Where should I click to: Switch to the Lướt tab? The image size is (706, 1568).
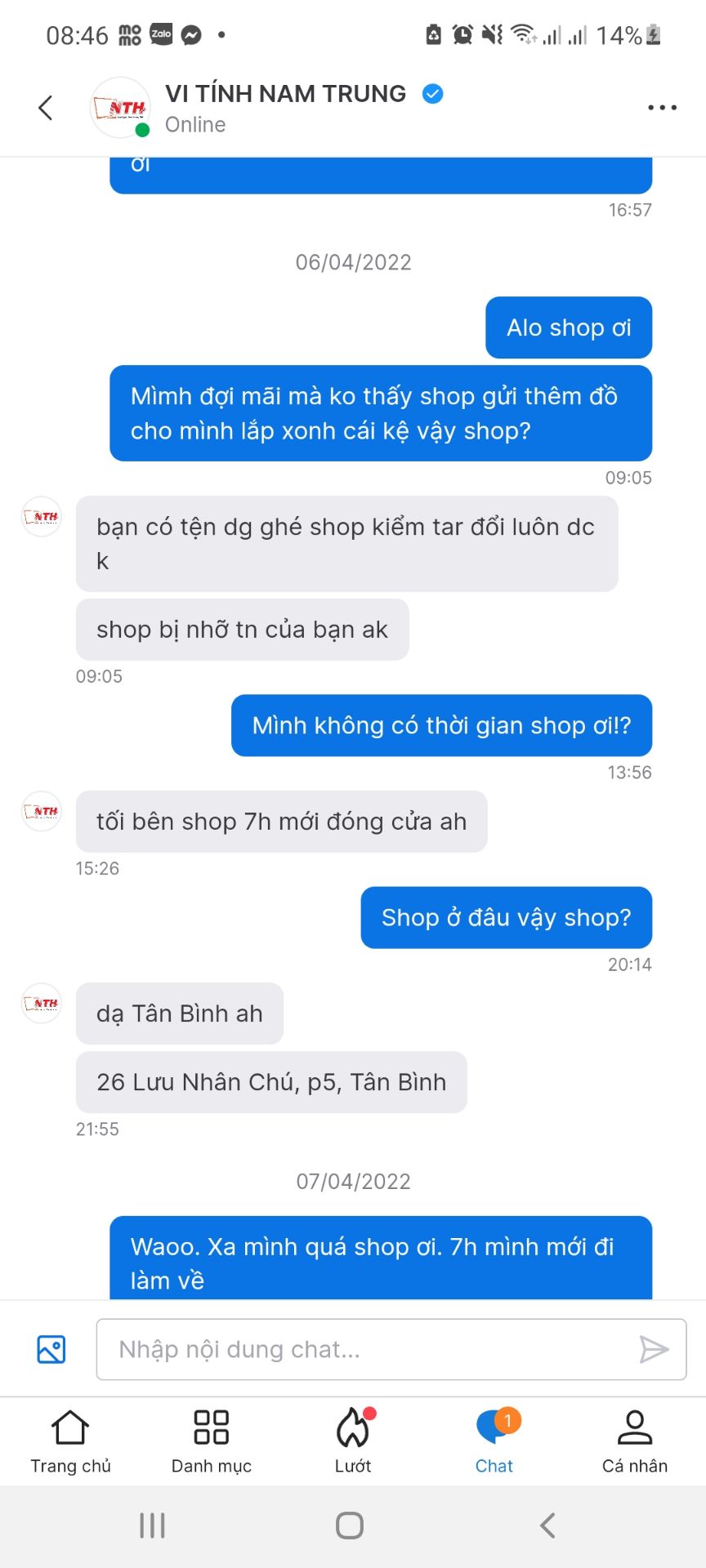point(353,1442)
